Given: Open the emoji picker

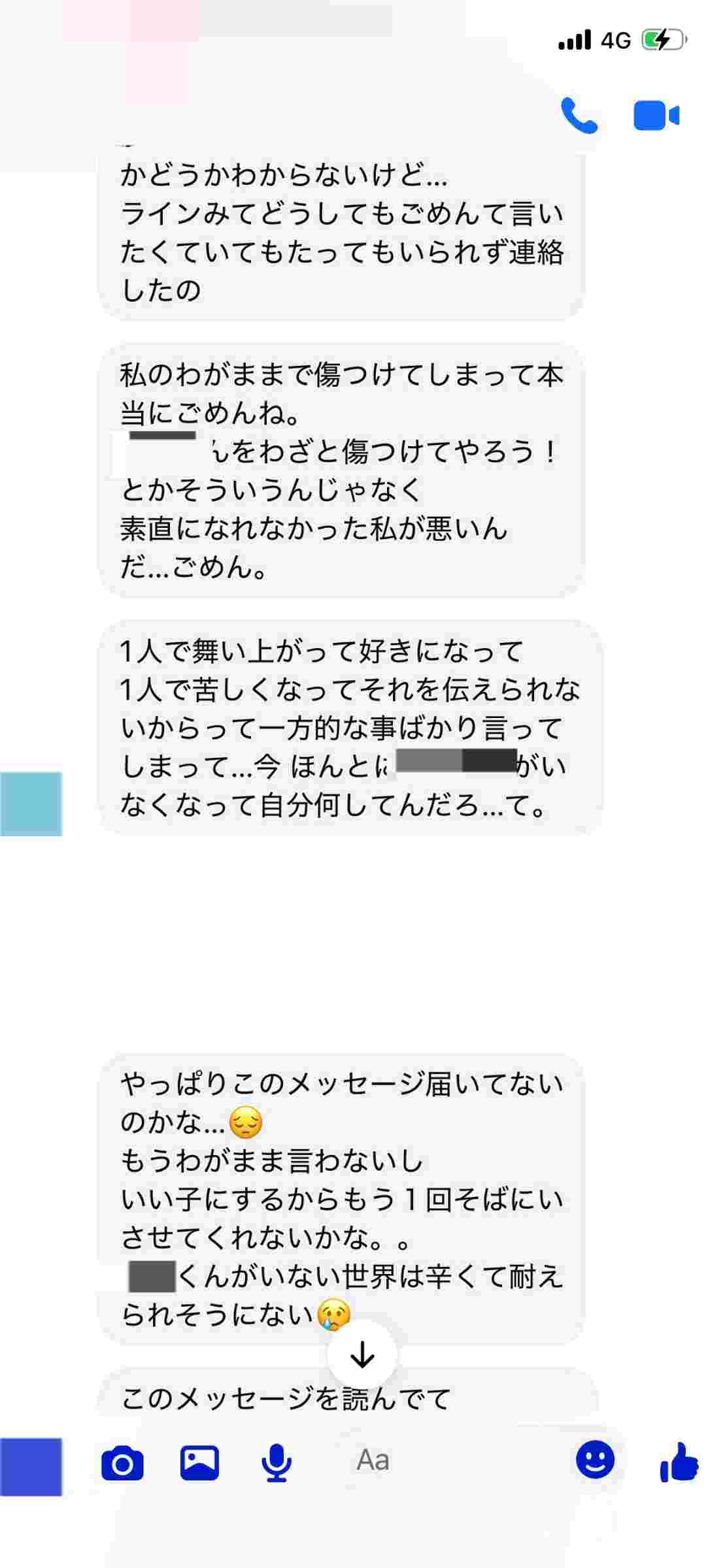Looking at the screenshot, I should pos(595,1459).
